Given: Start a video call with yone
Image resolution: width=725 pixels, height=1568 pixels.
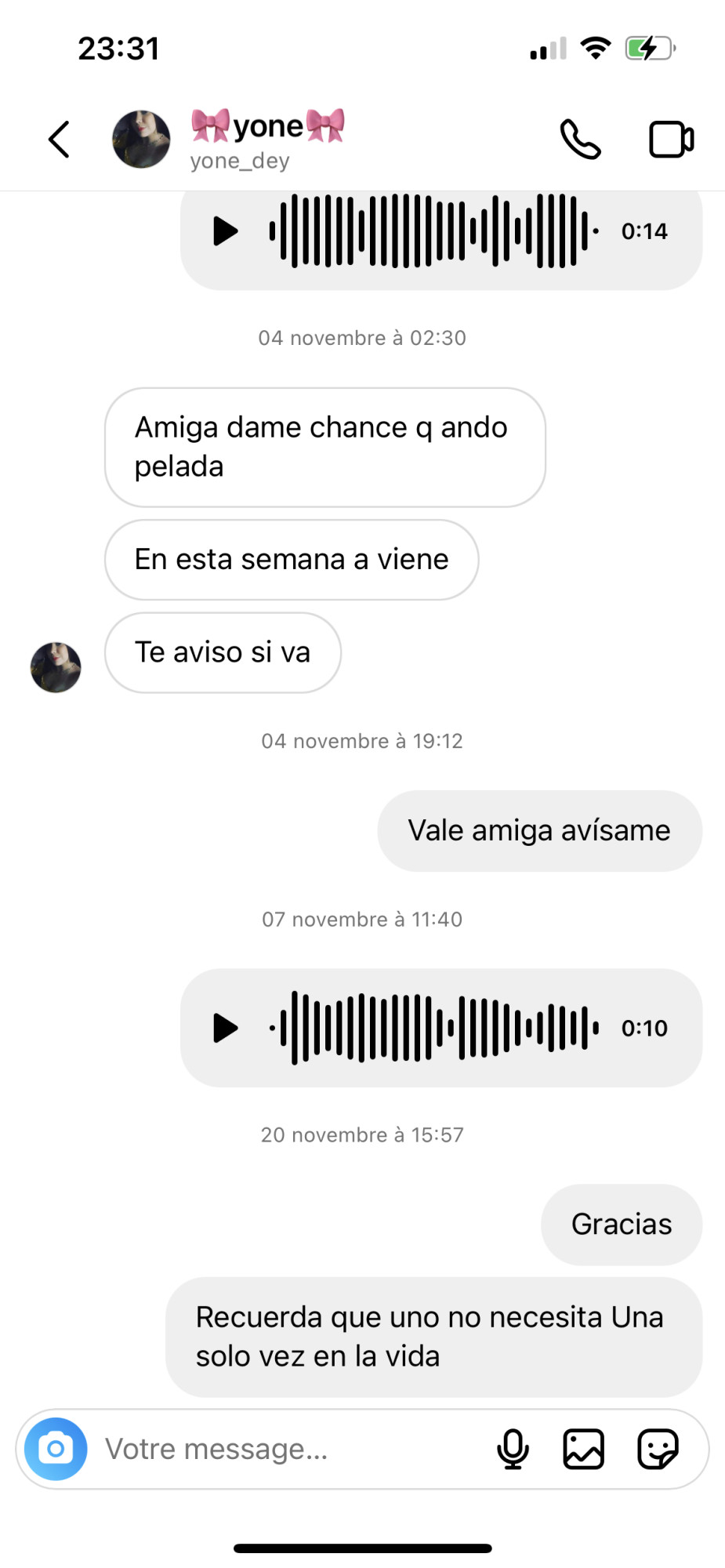Looking at the screenshot, I should click(671, 140).
